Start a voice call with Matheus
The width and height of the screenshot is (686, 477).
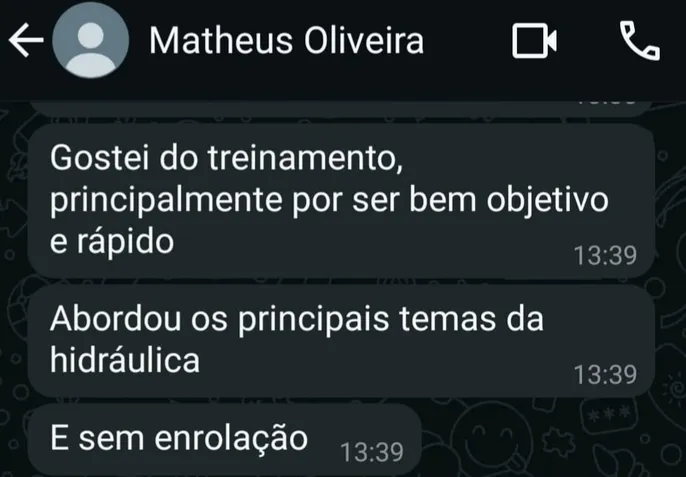pyautogui.click(x=638, y=41)
